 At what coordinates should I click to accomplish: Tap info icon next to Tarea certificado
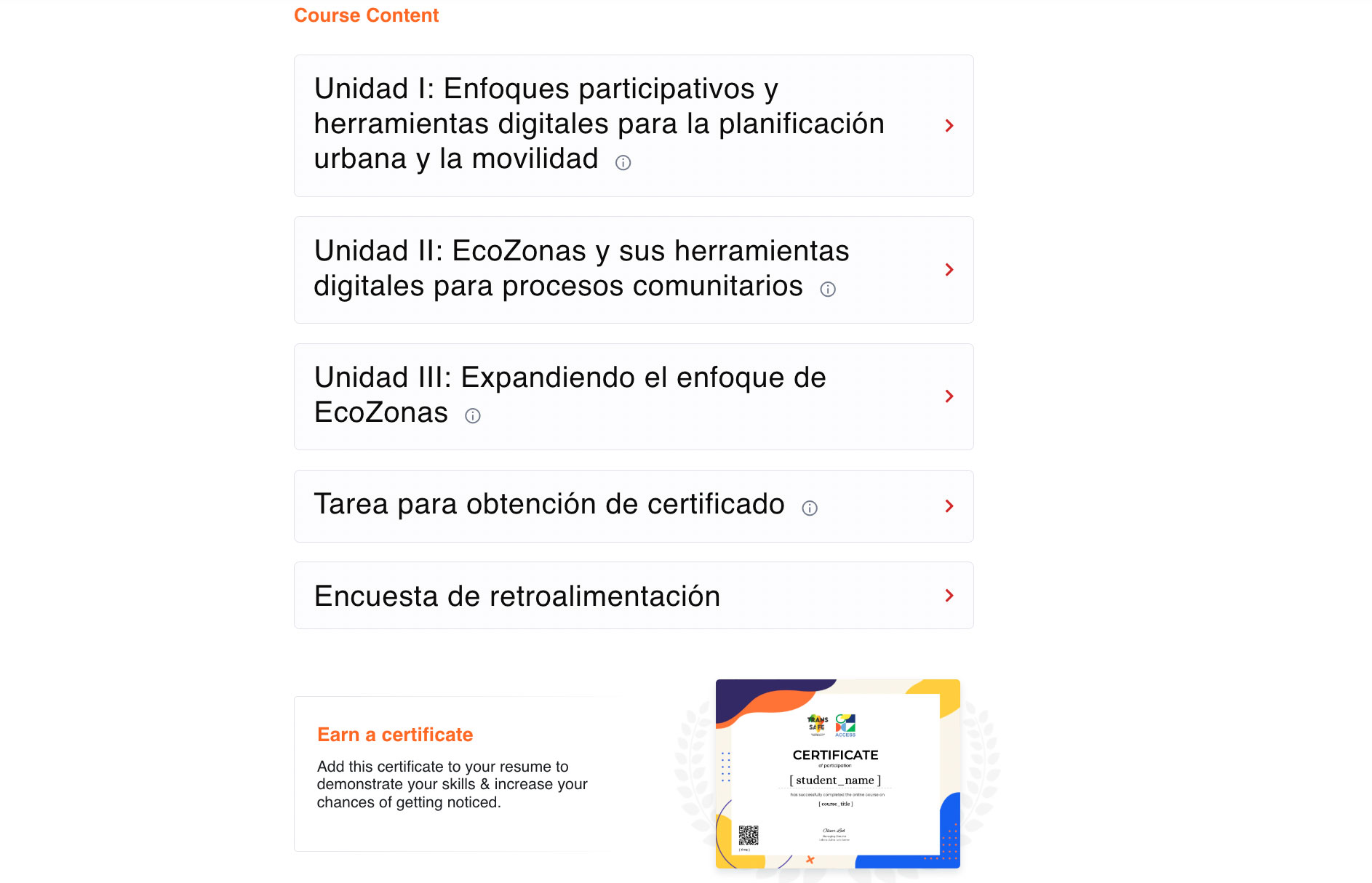(x=810, y=508)
